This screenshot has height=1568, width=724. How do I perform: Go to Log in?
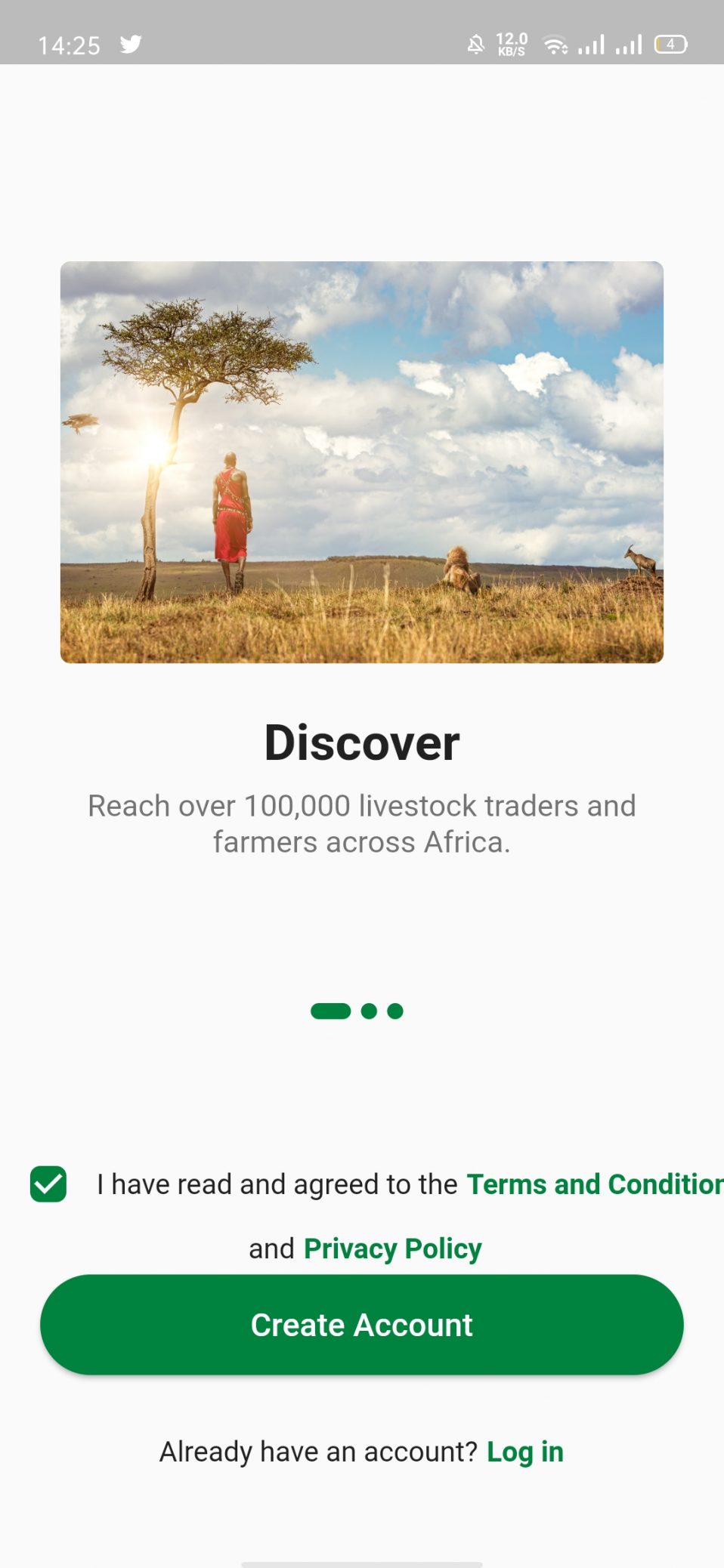pos(525,1452)
